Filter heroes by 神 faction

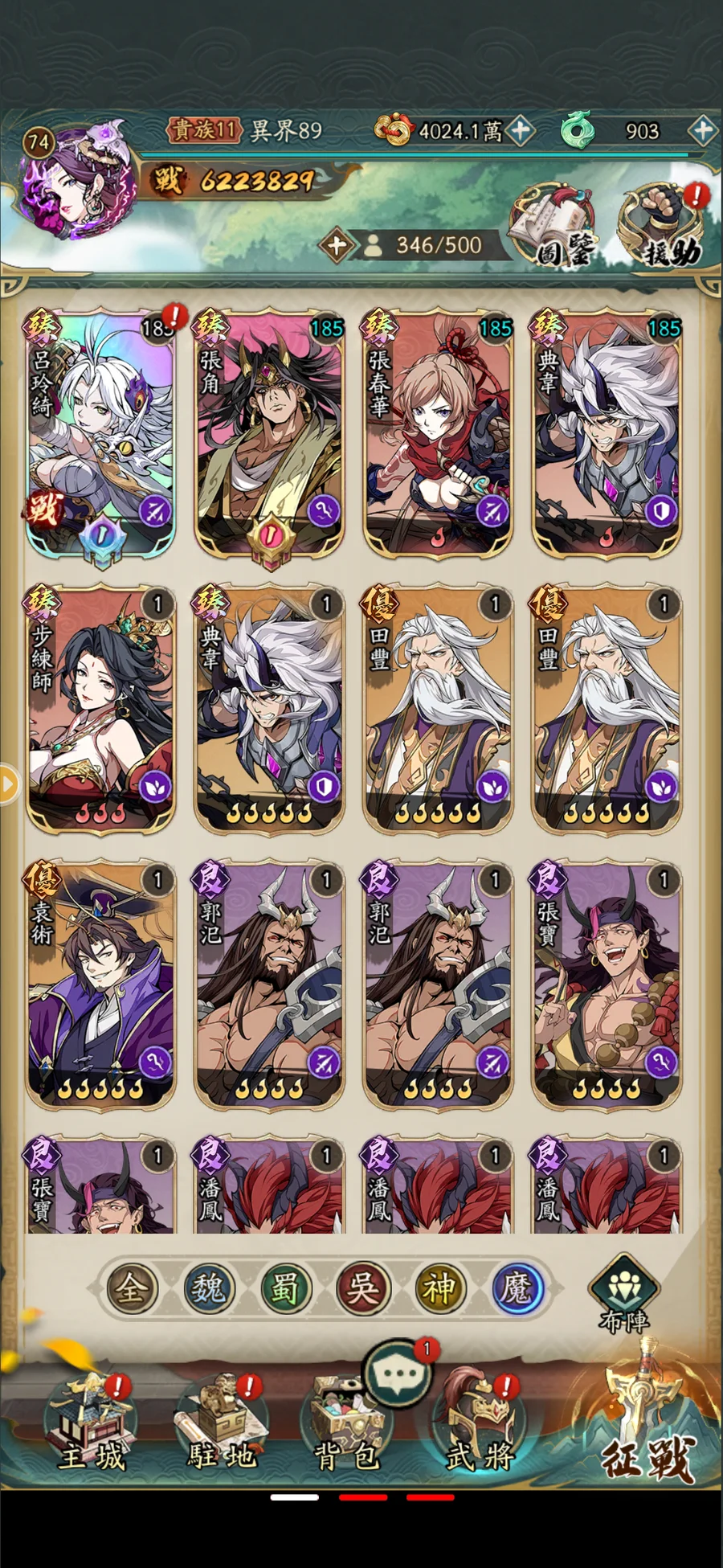click(x=439, y=1288)
